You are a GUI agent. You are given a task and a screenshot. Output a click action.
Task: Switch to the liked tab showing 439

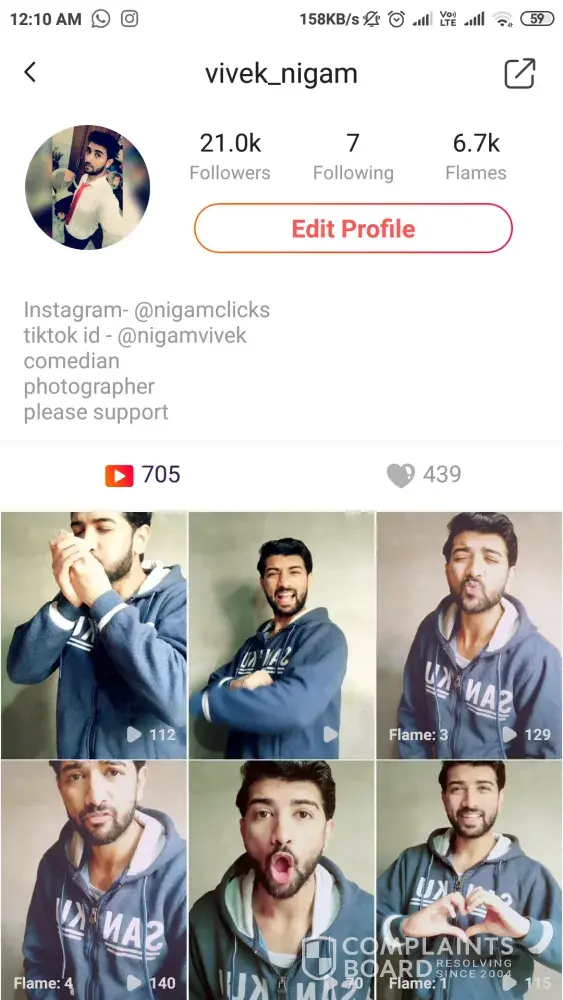(x=423, y=474)
